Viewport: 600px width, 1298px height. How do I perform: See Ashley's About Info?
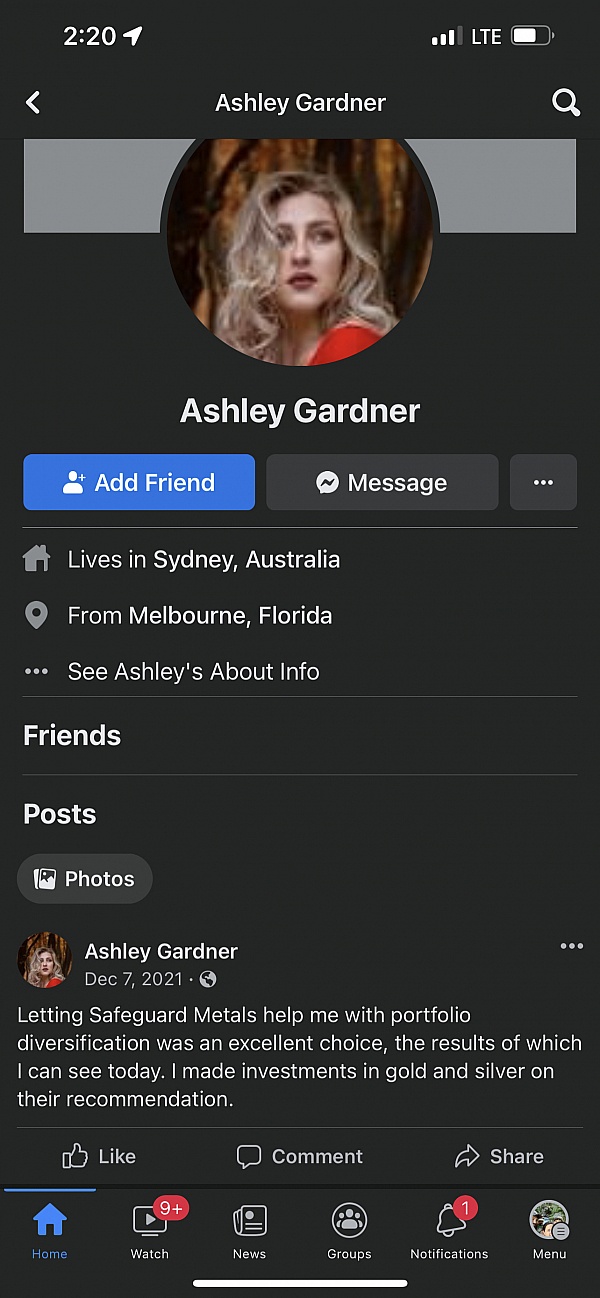click(193, 672)
